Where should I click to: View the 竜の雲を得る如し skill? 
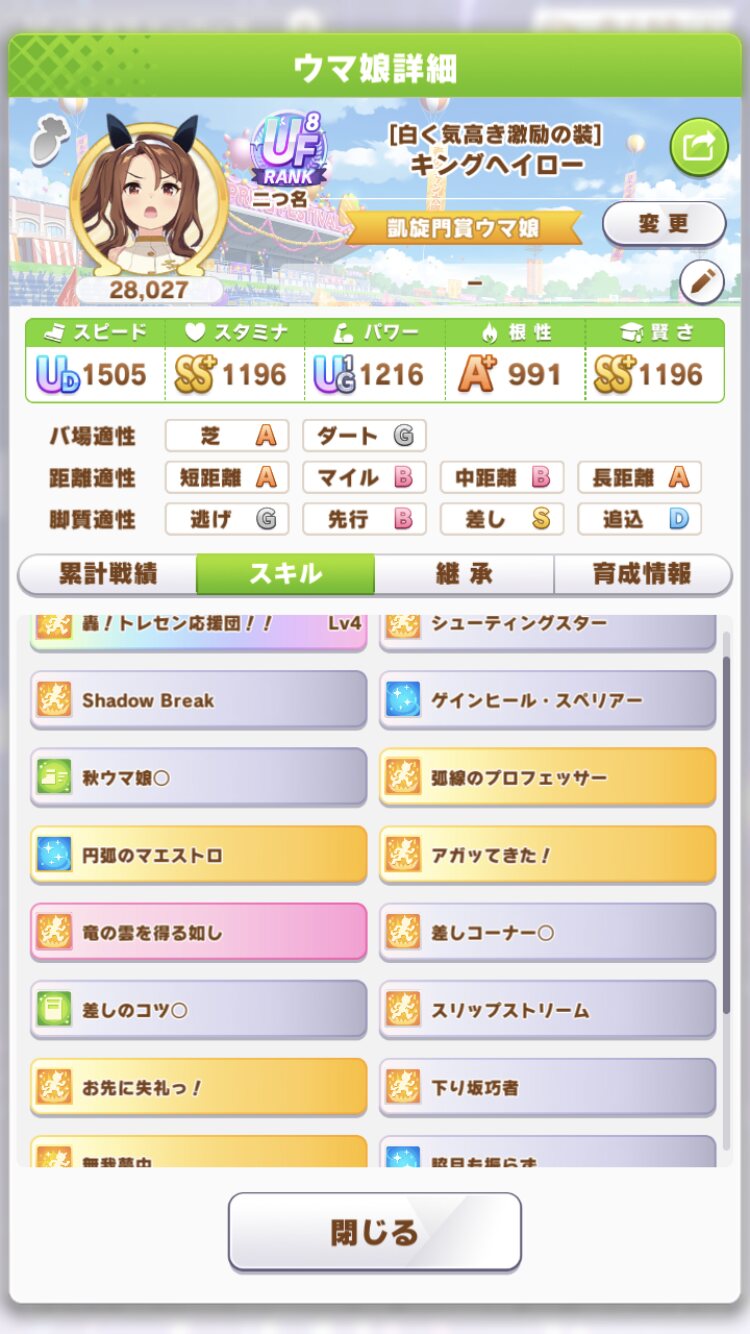[x=198, y=932]
